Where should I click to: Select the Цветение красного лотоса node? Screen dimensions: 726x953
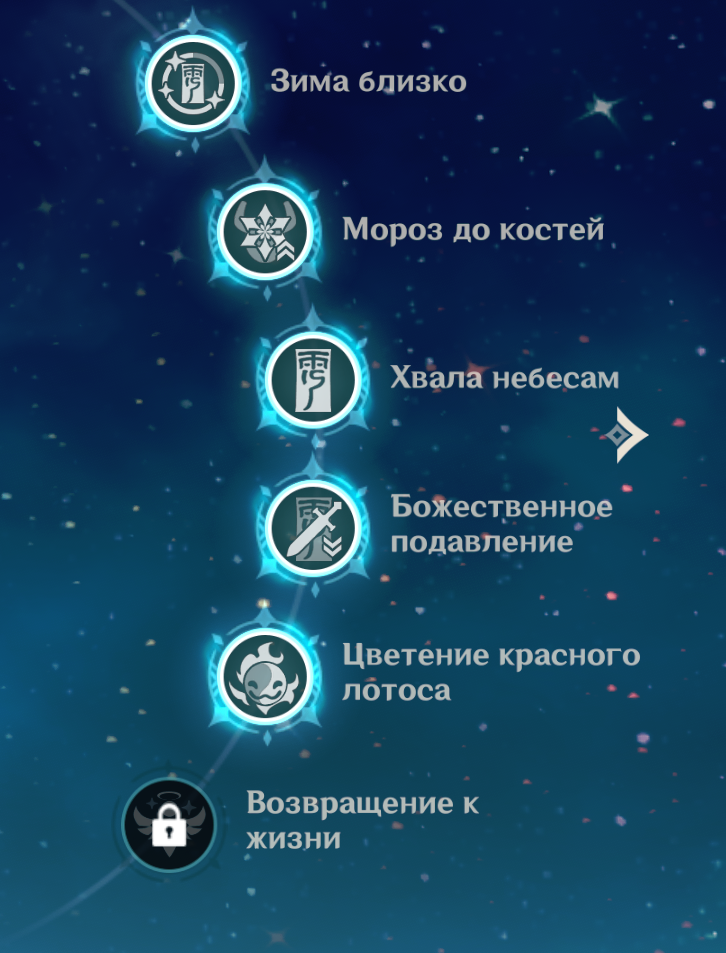[265, 673]
